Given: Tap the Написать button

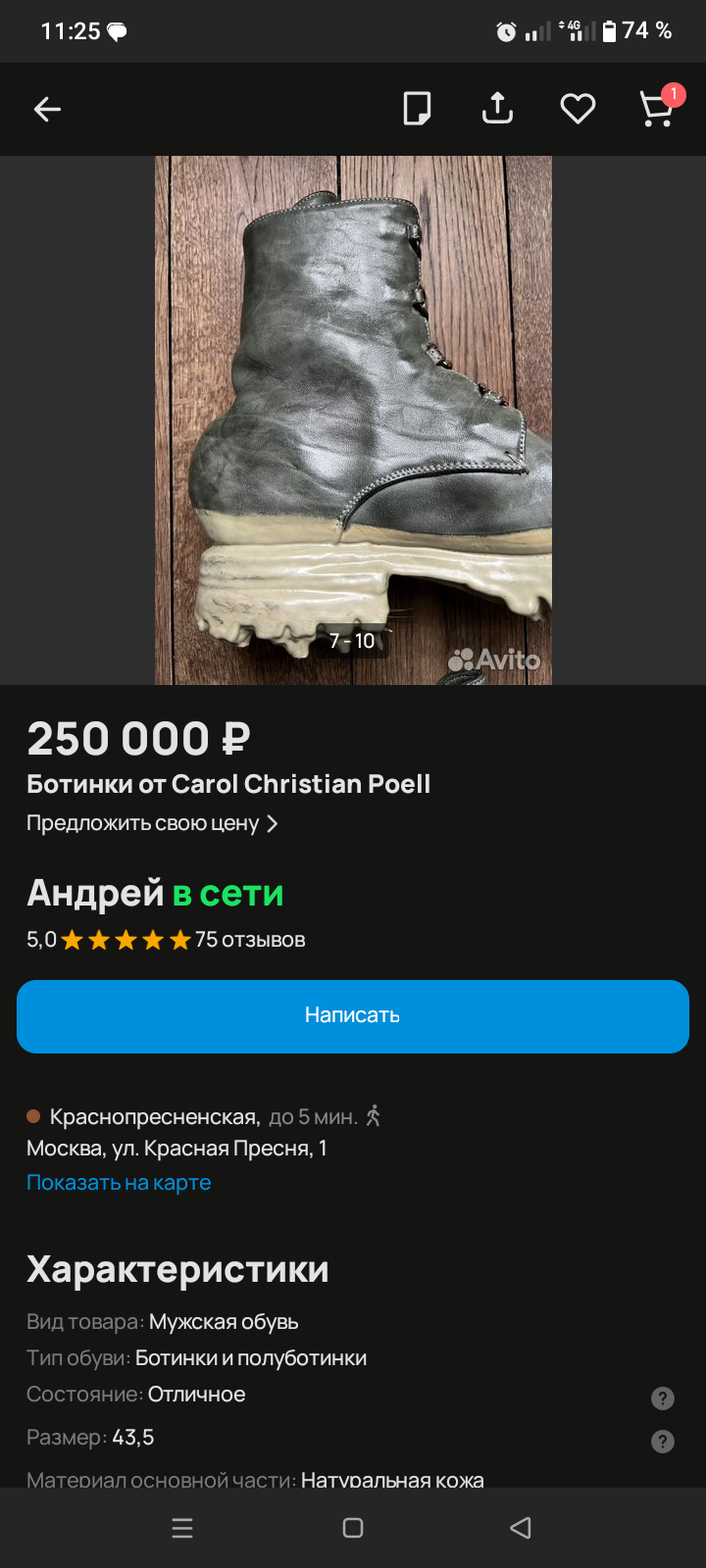Looking at the screenshot, I should pyautogui.click(x=353, y=1016).
